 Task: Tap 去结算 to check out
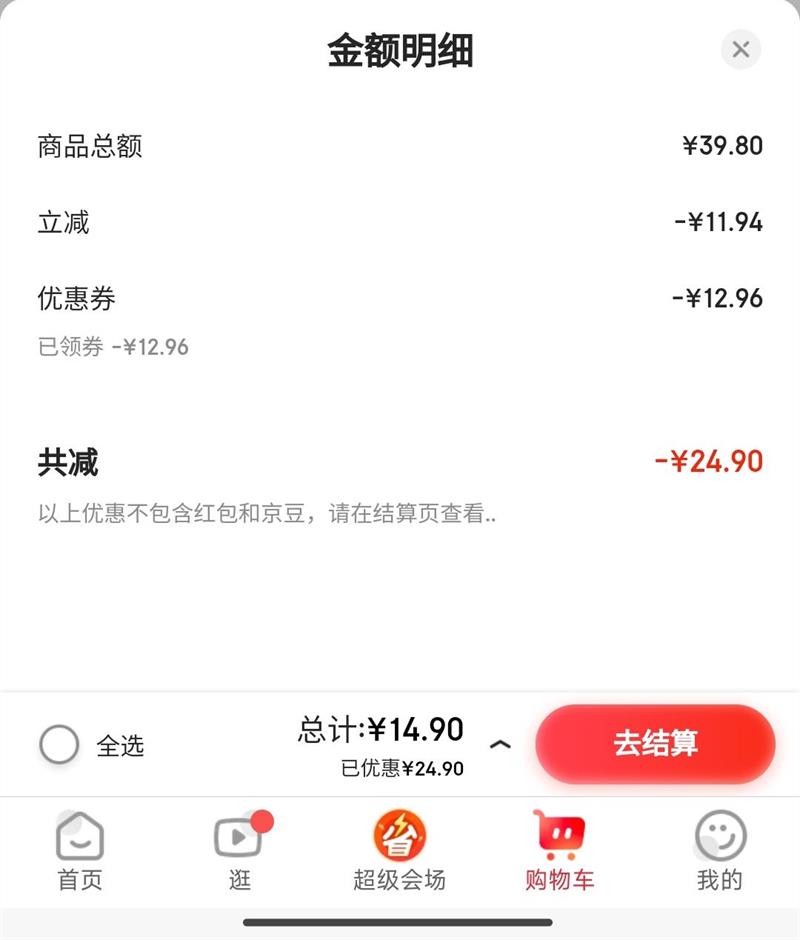click(655, 744)
